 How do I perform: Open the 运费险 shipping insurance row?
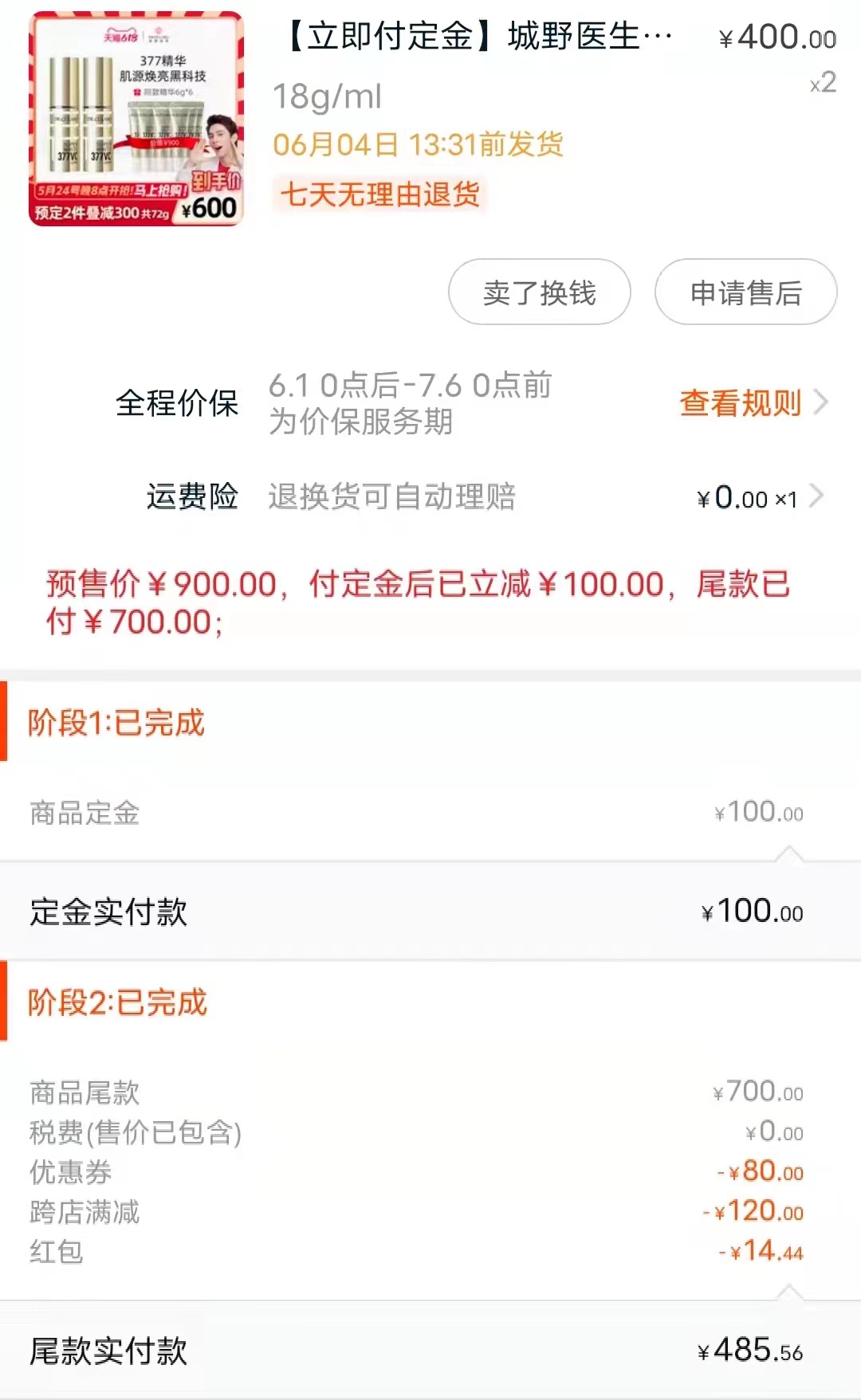(478, 496)
